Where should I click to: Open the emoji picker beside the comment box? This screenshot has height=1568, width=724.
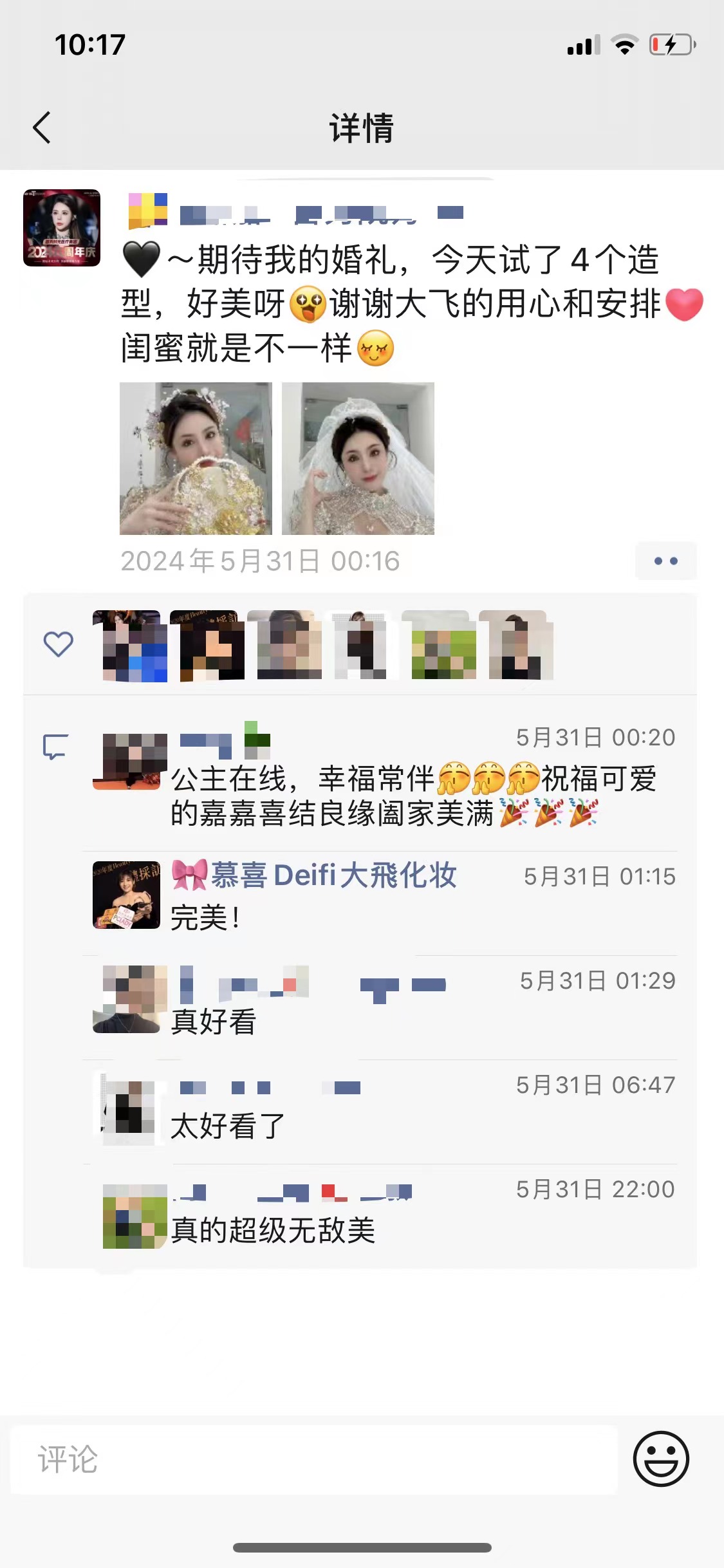[x=661, y=1459]
